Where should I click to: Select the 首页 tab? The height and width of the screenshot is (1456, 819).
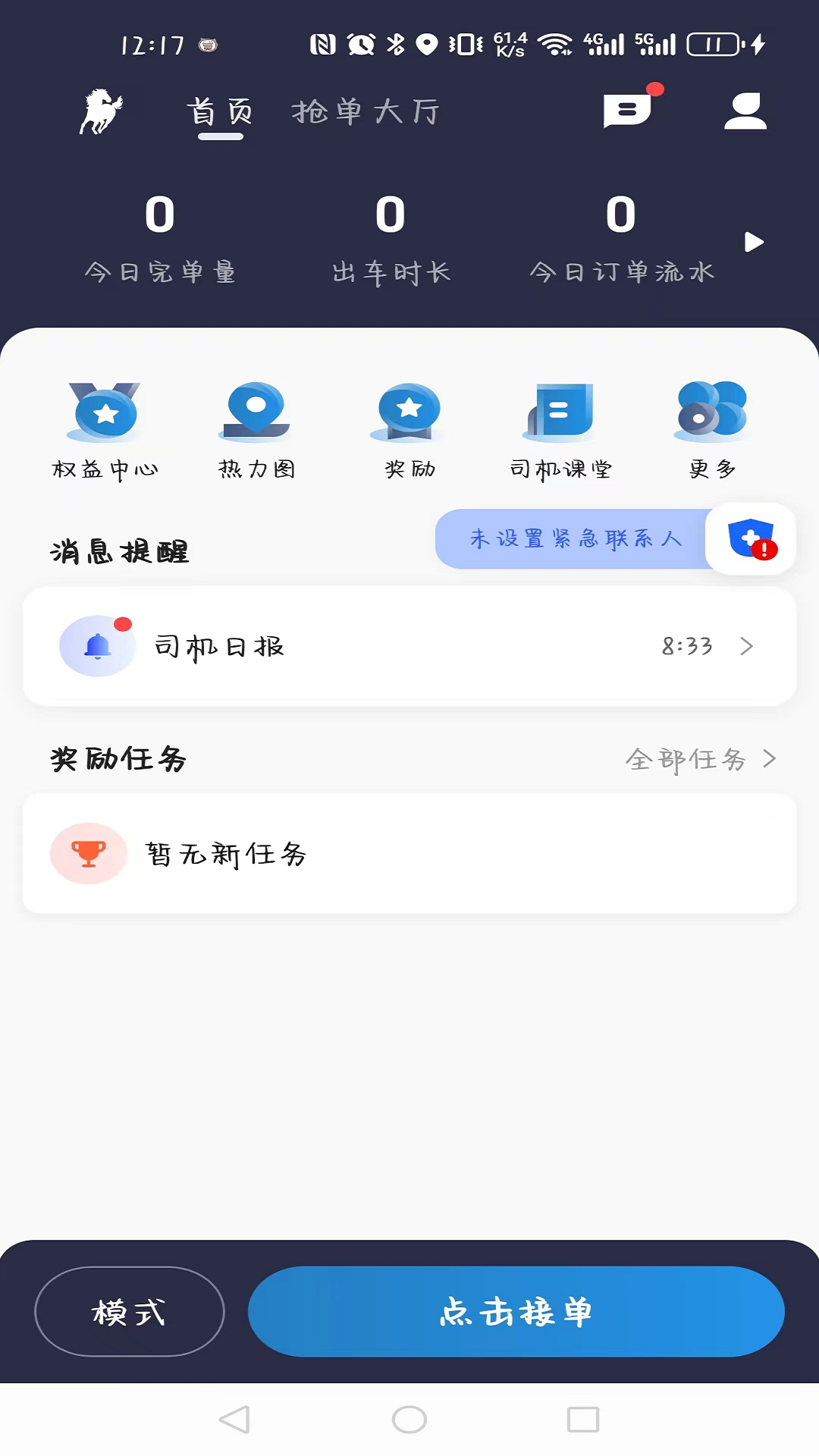221,111
